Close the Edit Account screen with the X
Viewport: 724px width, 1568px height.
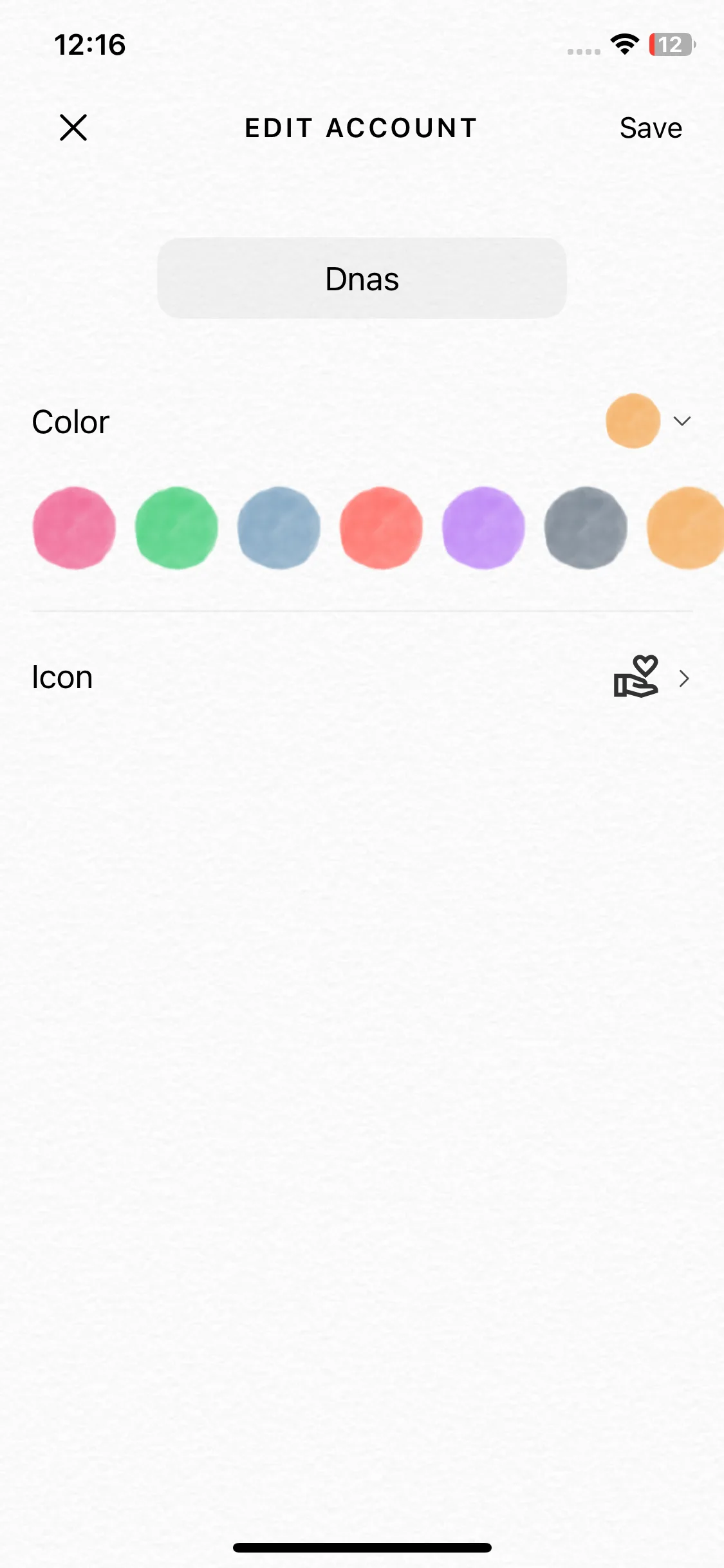73,127
